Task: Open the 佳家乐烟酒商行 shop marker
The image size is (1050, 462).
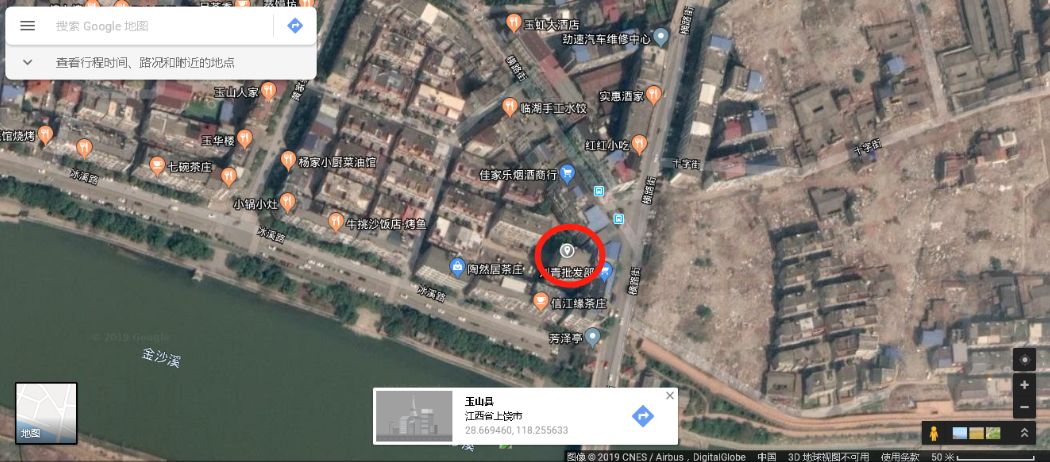Action: [567, 173]
